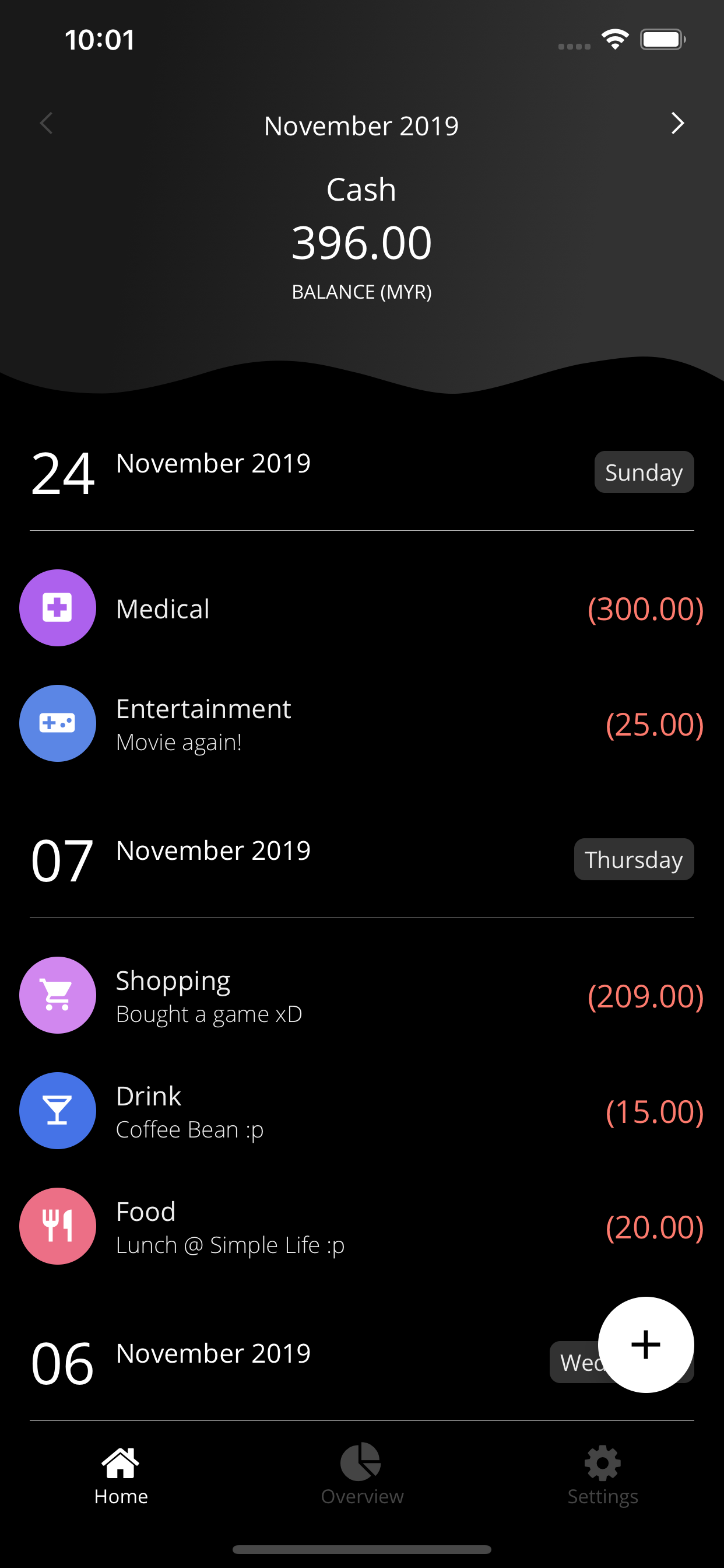This screenshot has height=1568, width=724.
Task: Open the Entertainment movie expense
Action: pos(361,724)
